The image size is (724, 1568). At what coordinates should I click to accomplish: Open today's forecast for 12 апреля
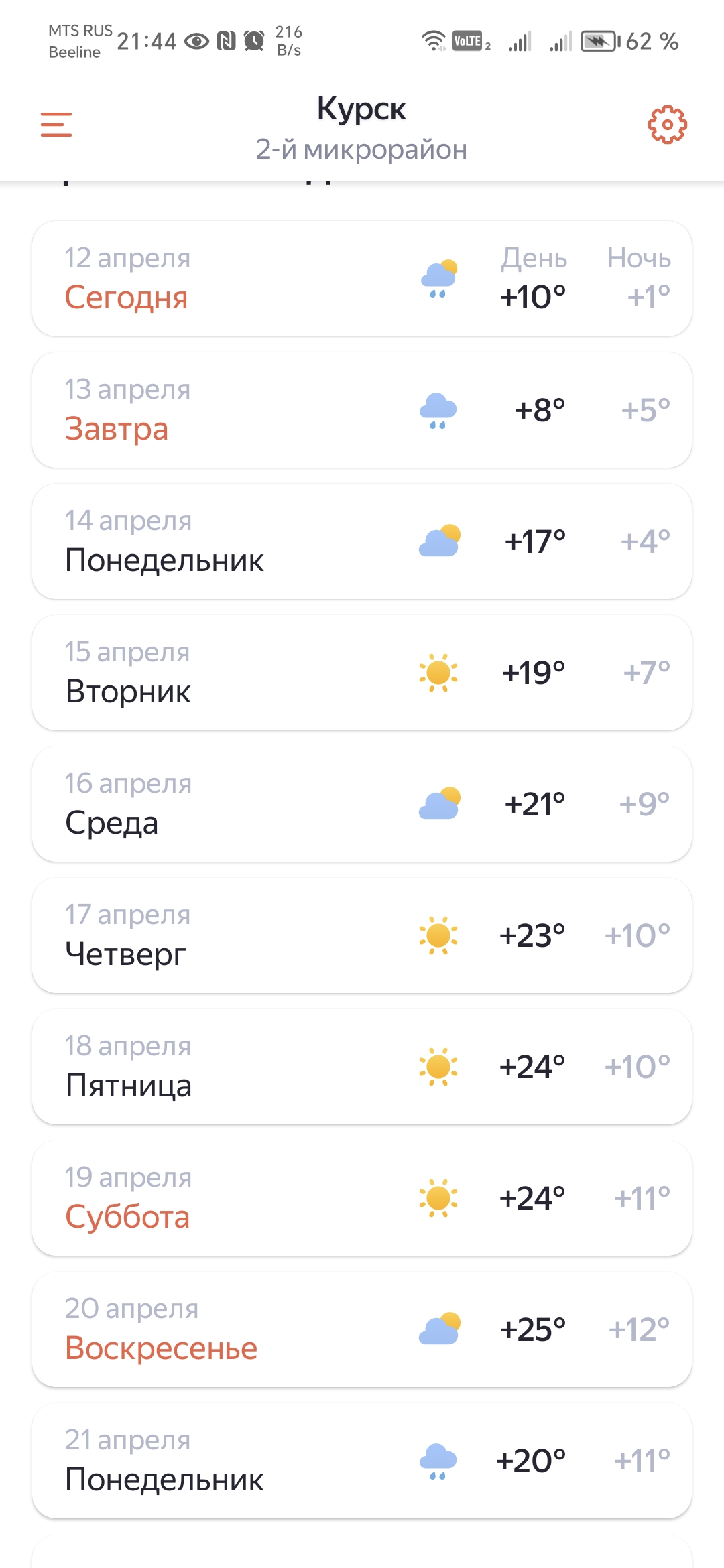[x=362, y=279]
